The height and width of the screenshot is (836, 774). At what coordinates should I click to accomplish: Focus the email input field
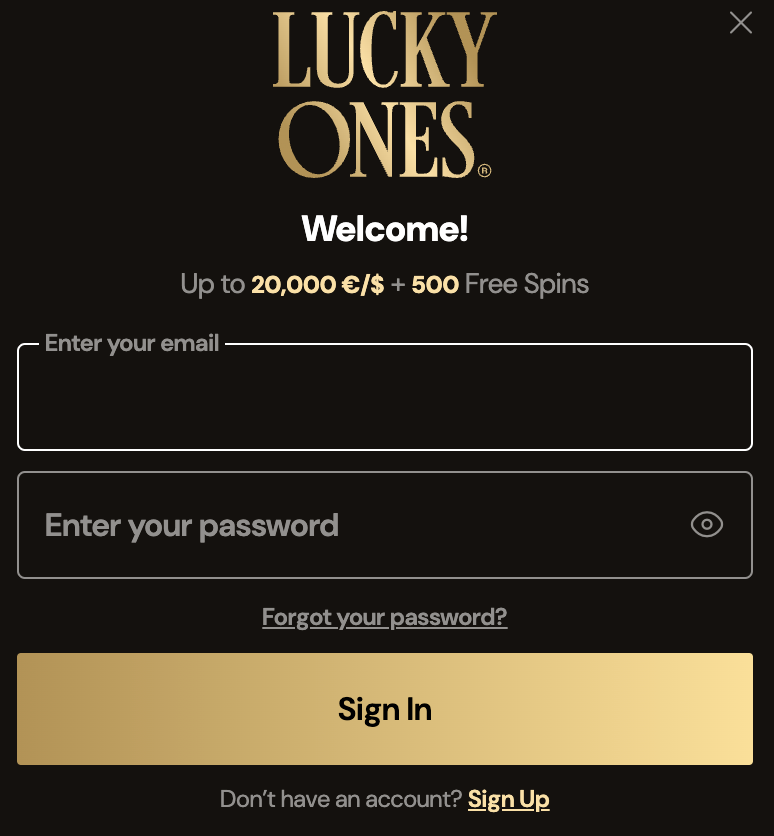[384, 400]
